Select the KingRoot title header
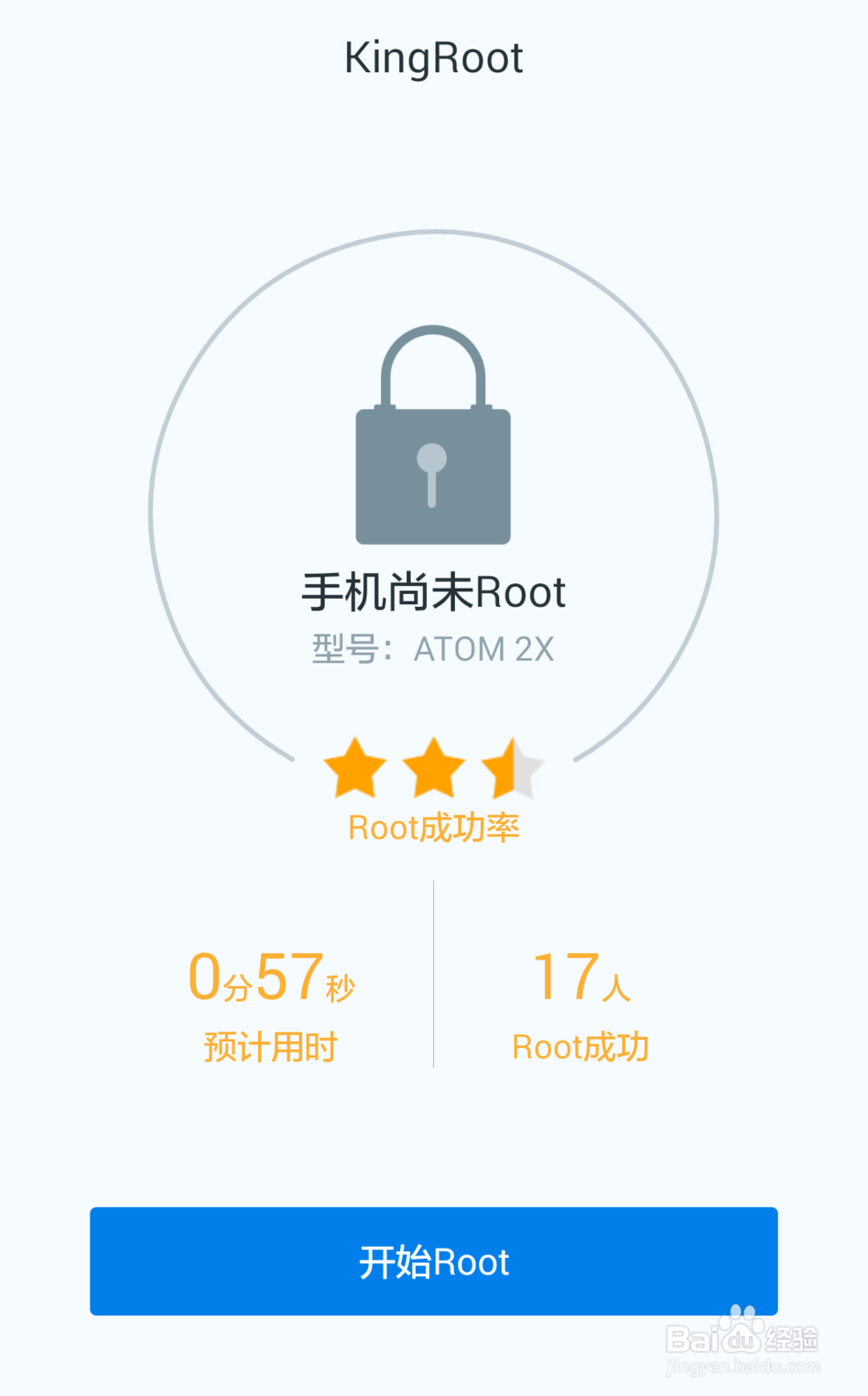 pos(434,56)
